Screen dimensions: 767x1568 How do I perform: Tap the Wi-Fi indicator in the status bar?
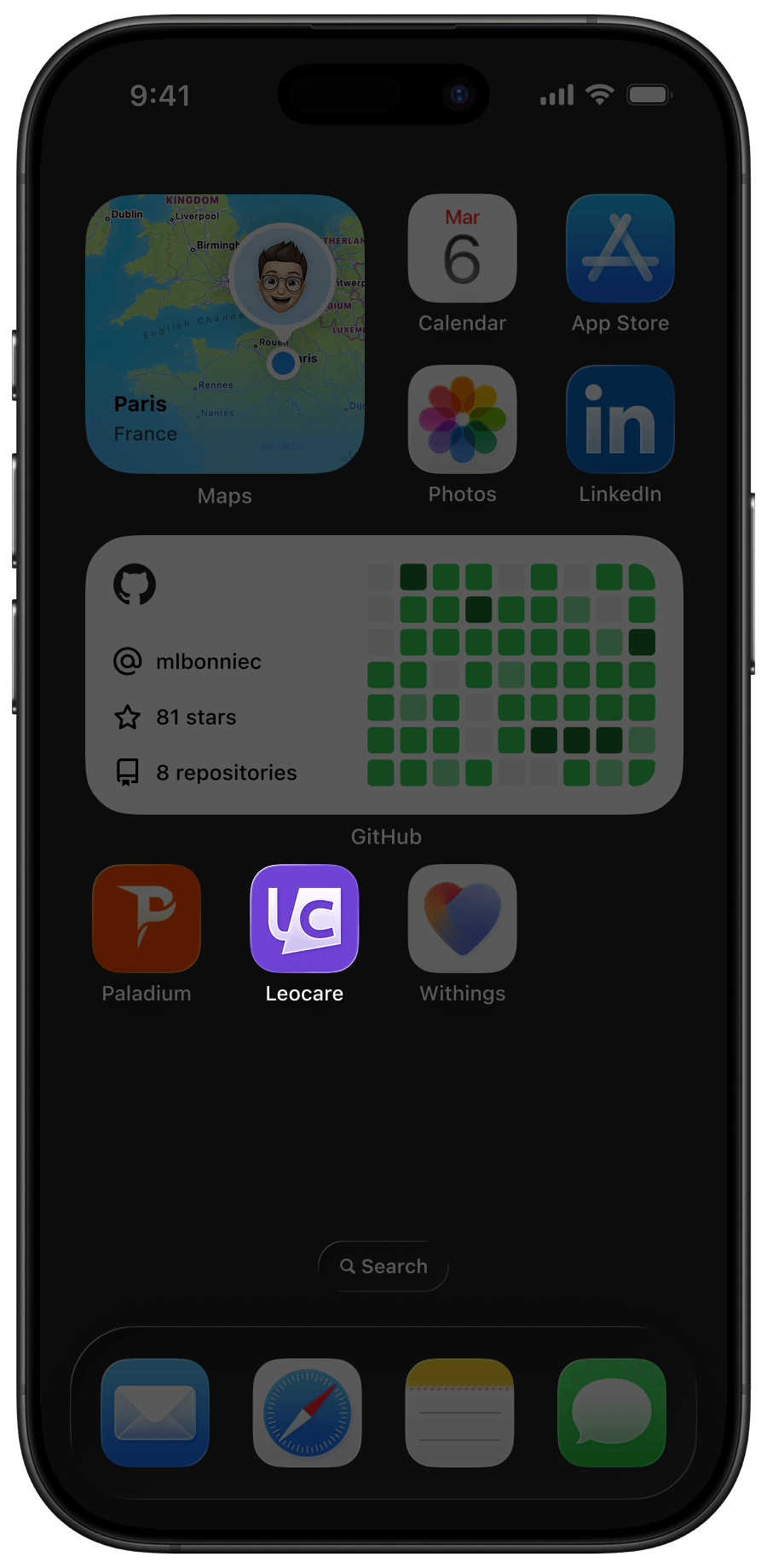(x=602, y=95)
